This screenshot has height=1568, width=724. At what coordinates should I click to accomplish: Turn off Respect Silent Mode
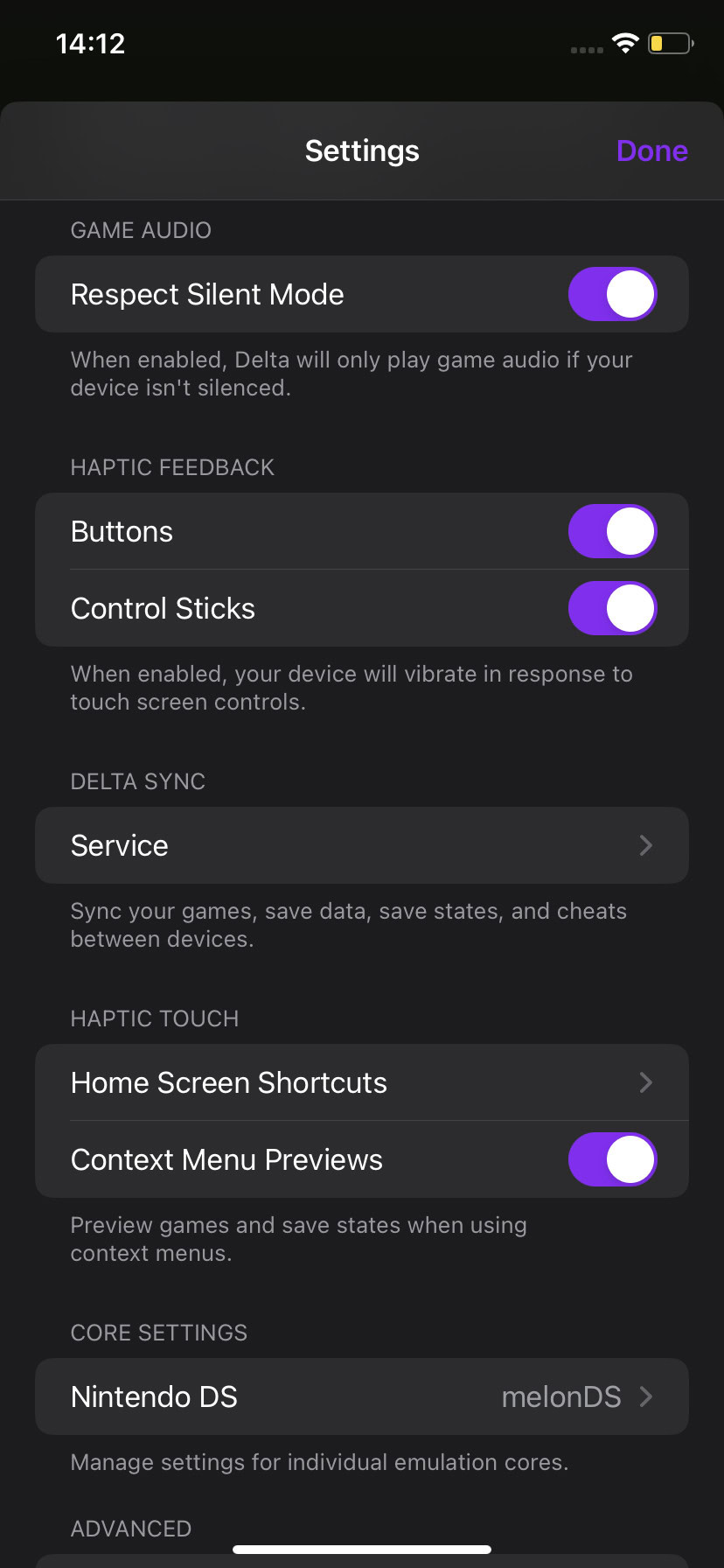point(612,294)
